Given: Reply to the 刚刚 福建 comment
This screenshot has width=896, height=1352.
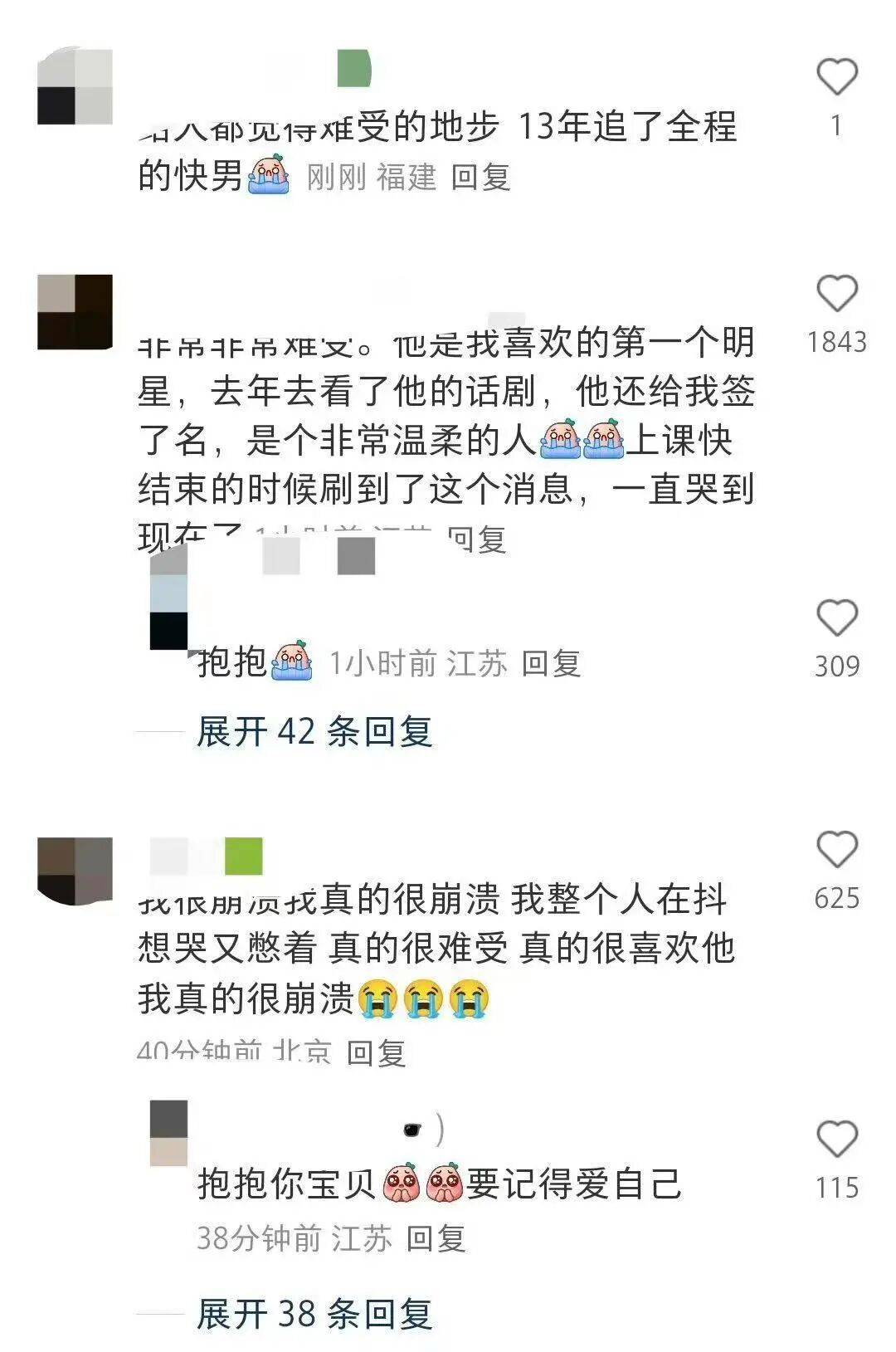Looking at the screenshot, I should pyautogui.click(x=480, y=177).
